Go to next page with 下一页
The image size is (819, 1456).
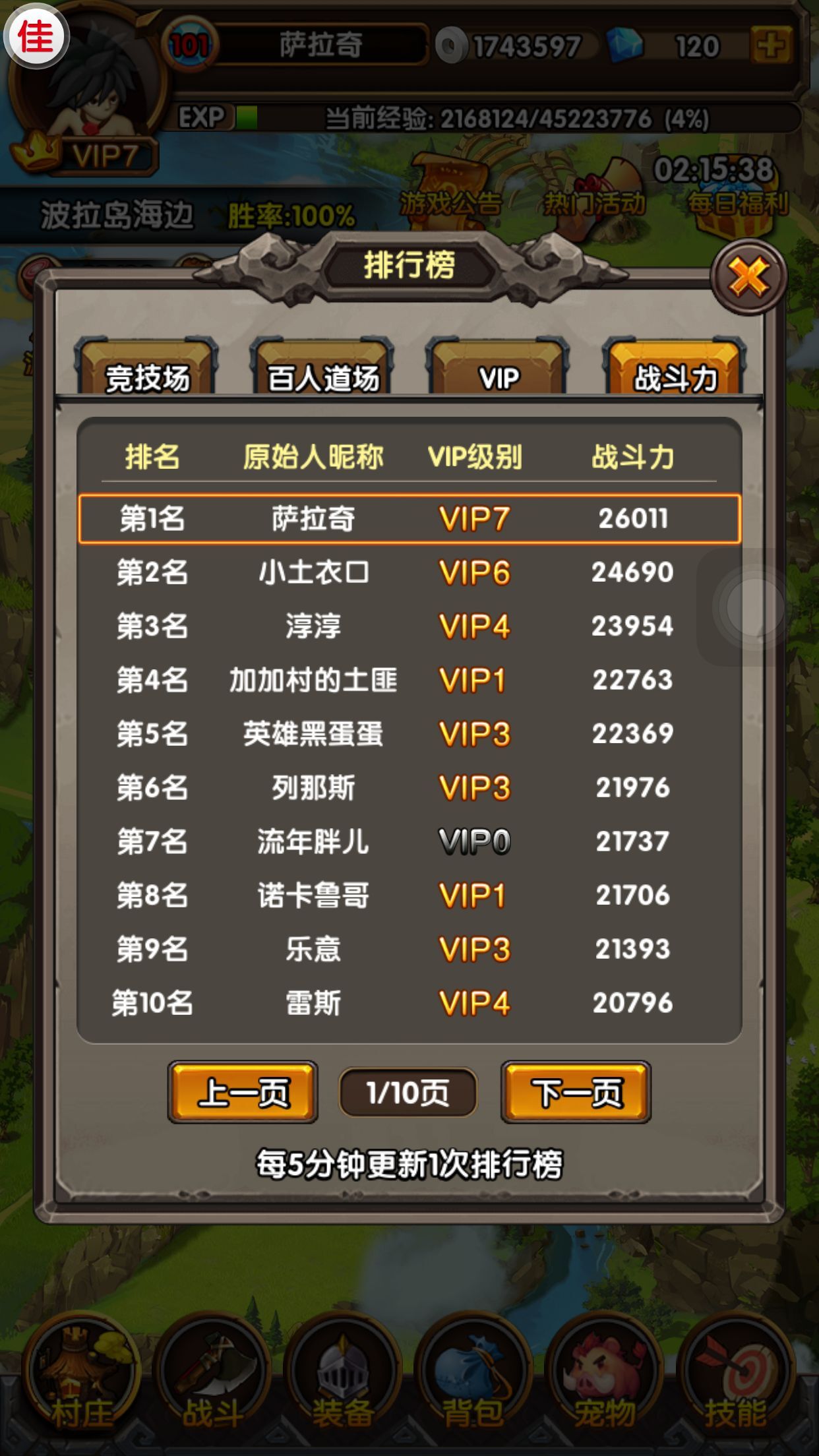pyautogui.click(x=576, y=1093)
